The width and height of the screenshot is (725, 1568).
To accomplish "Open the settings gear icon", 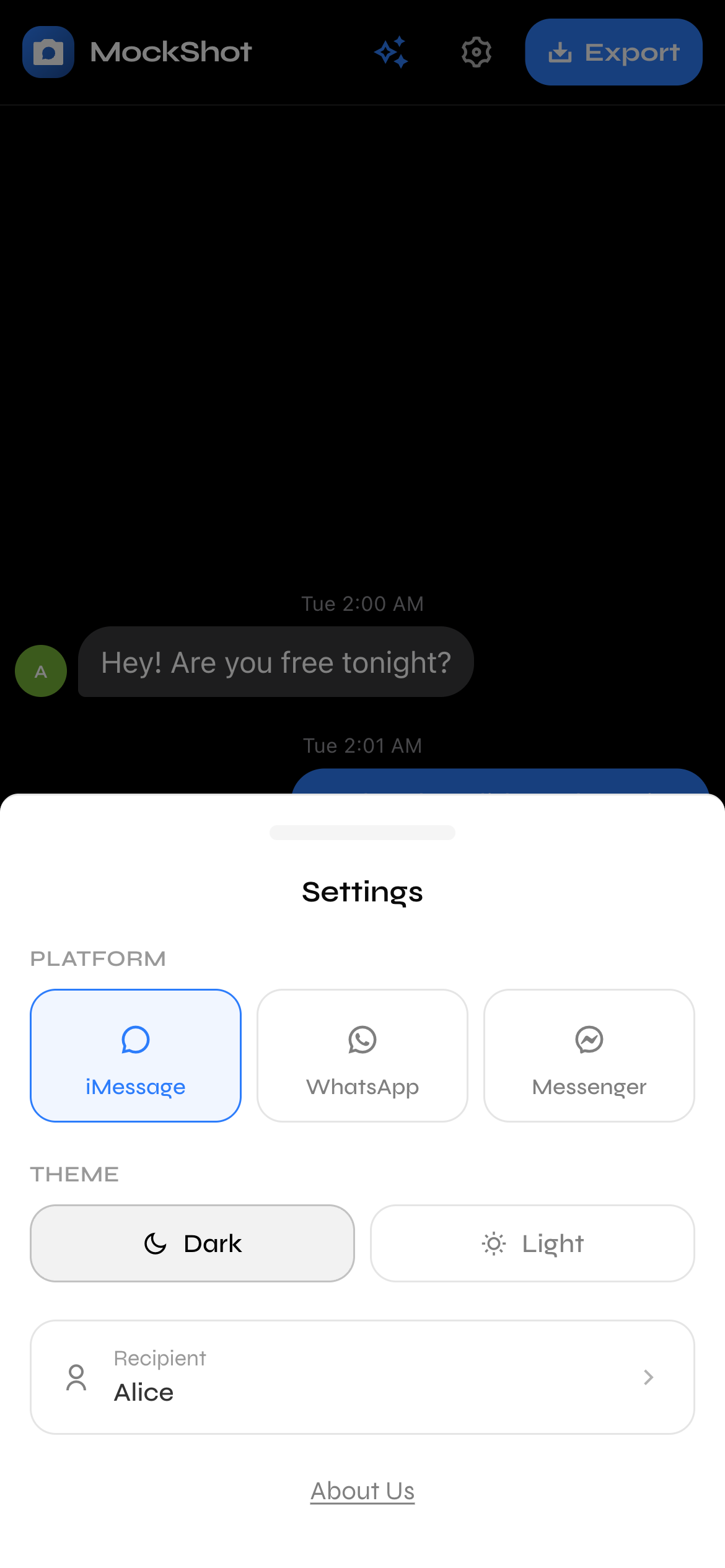I will point(476,52).
